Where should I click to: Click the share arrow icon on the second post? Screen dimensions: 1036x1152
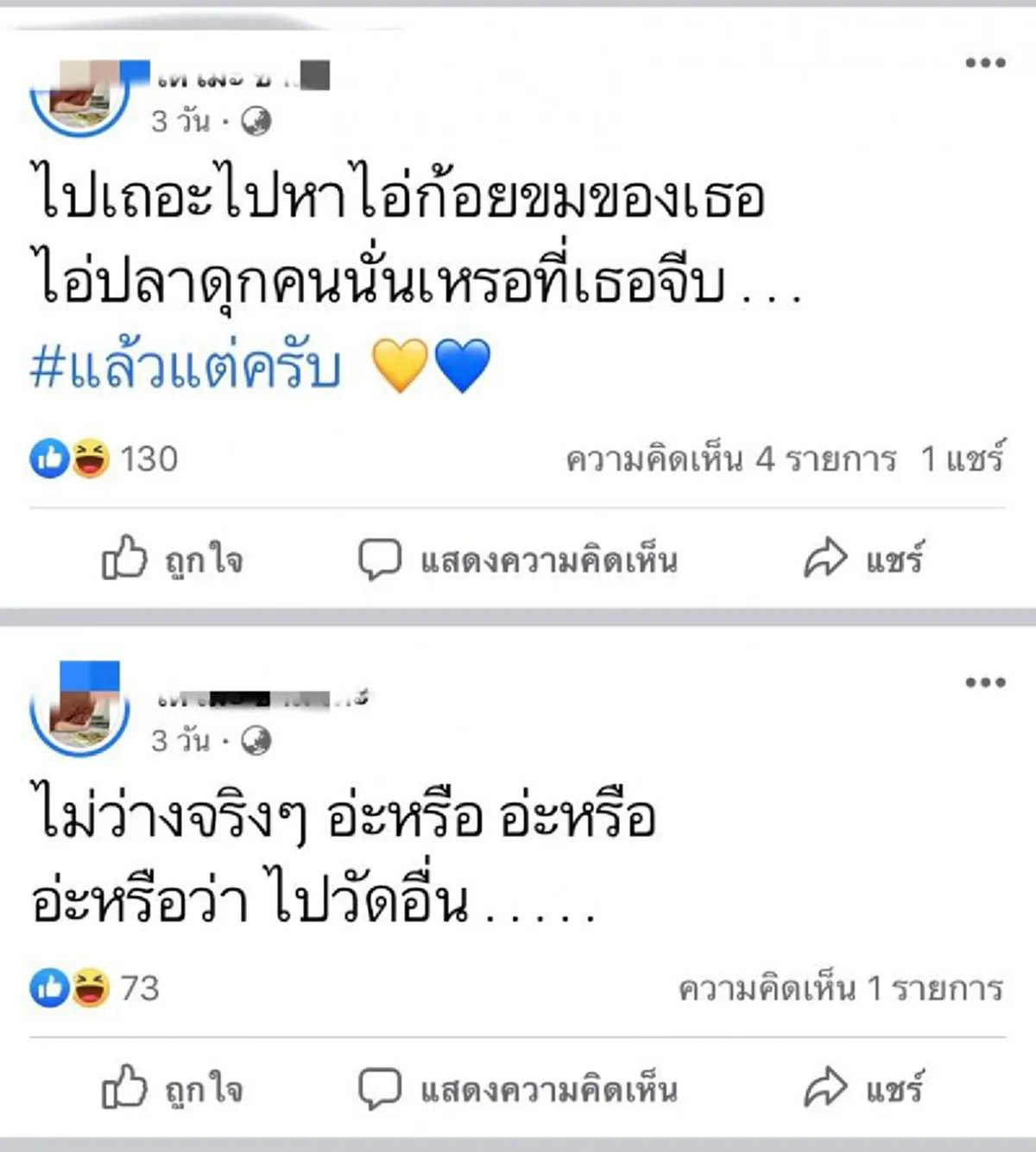point(827,1088)
